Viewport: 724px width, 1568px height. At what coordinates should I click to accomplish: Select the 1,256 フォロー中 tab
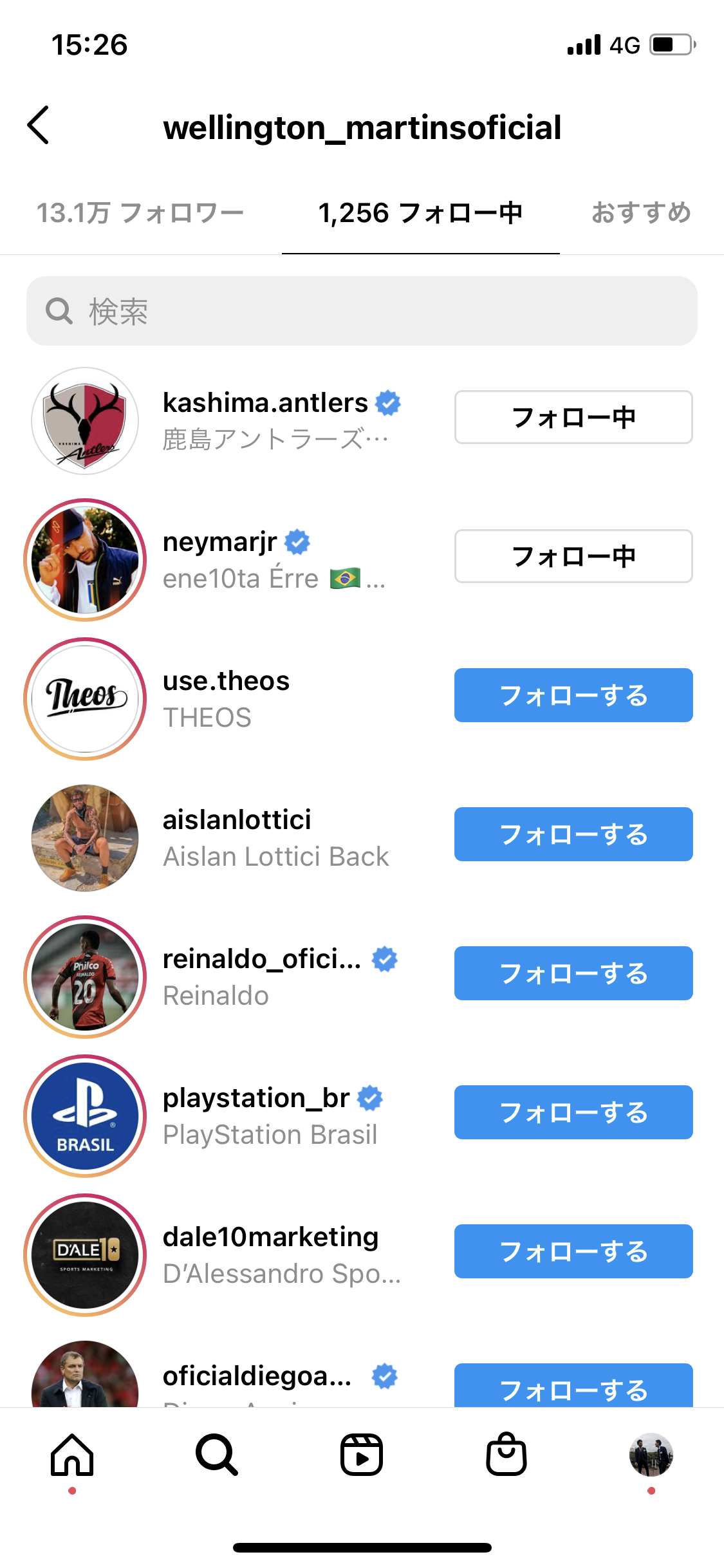click(x=420, y=213)
